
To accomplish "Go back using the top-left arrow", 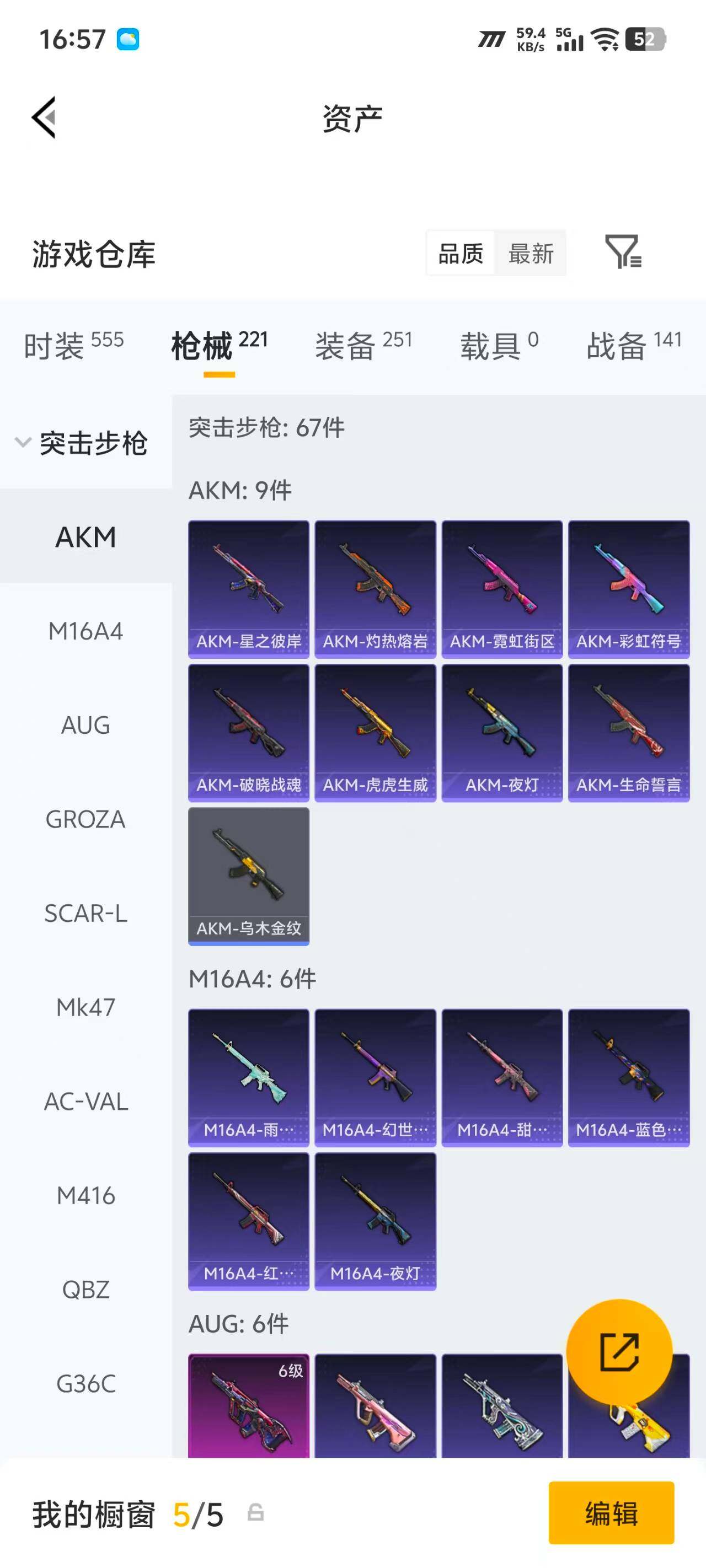I will 44,117.
